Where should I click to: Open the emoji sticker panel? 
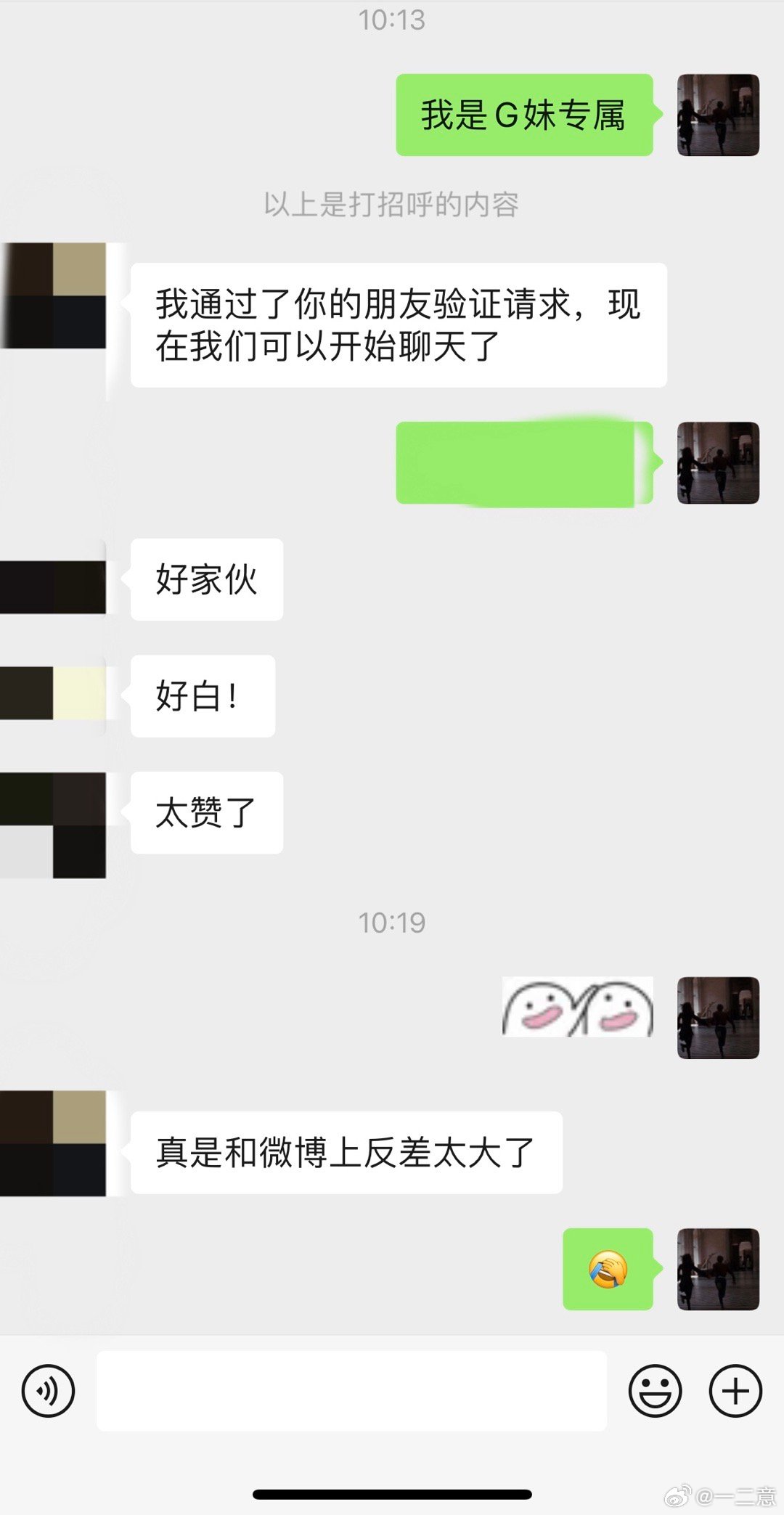tap(655, 1391)
